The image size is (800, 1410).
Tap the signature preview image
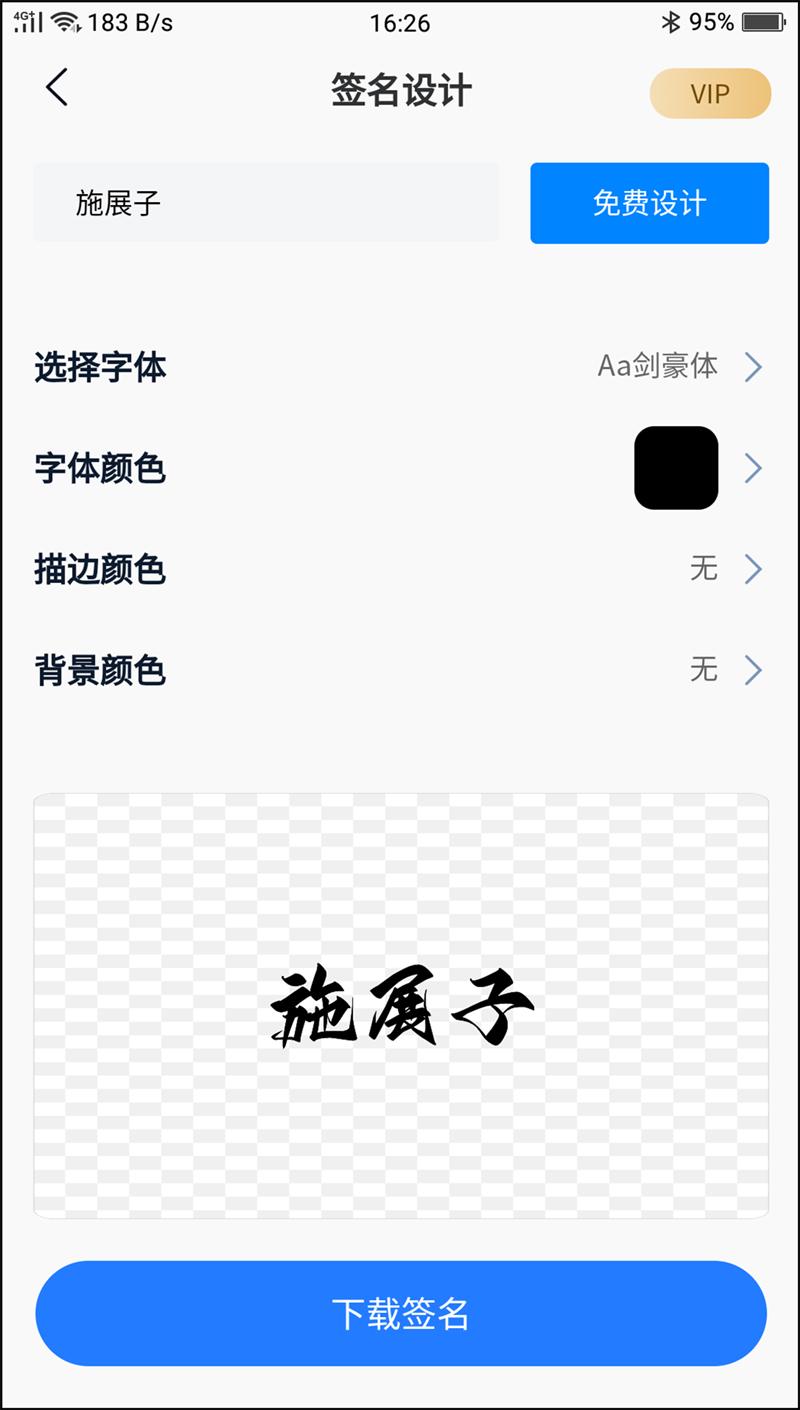pyautogui.click(x=400, y=1005)
